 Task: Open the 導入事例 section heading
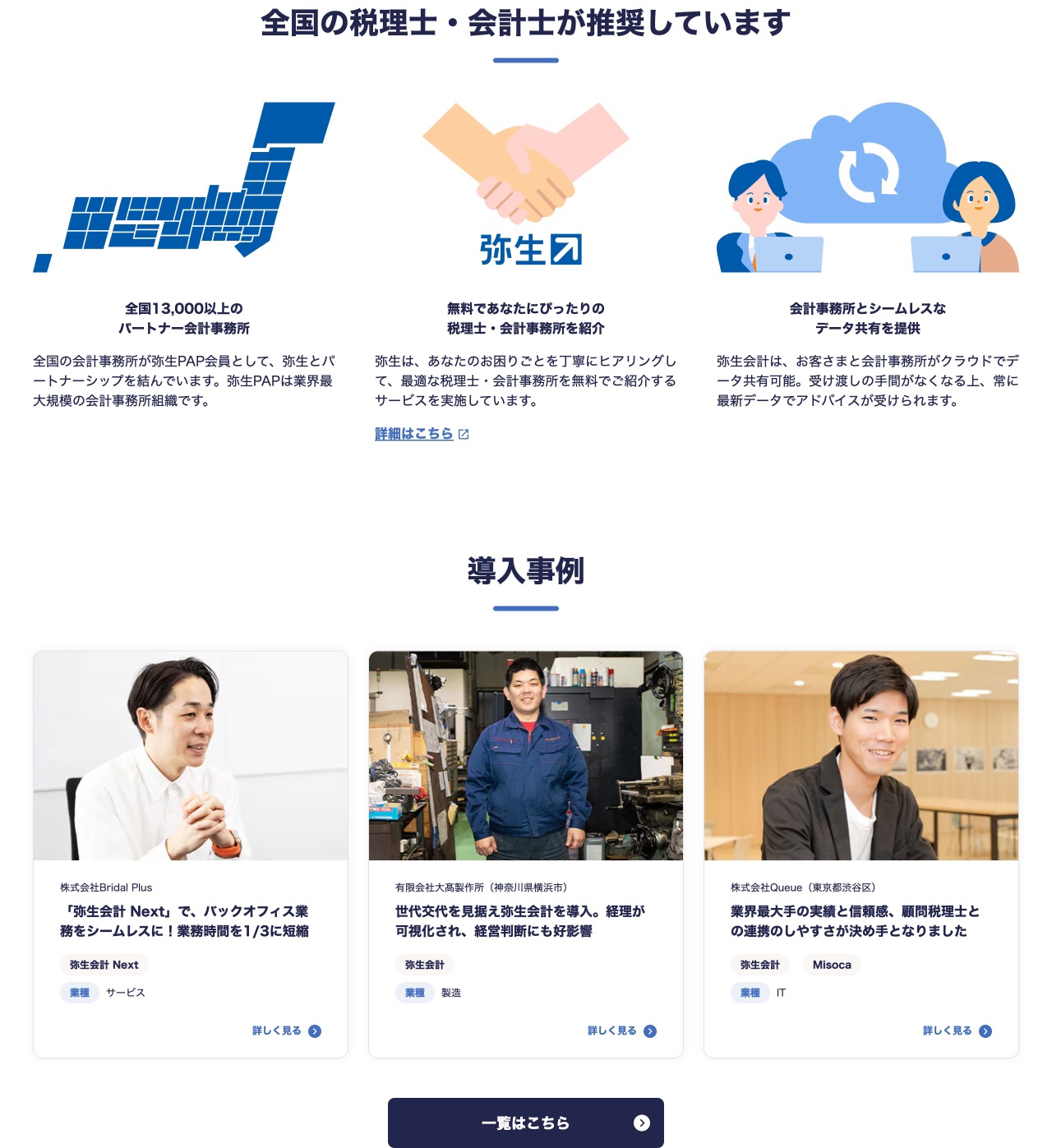coord(525,570)
